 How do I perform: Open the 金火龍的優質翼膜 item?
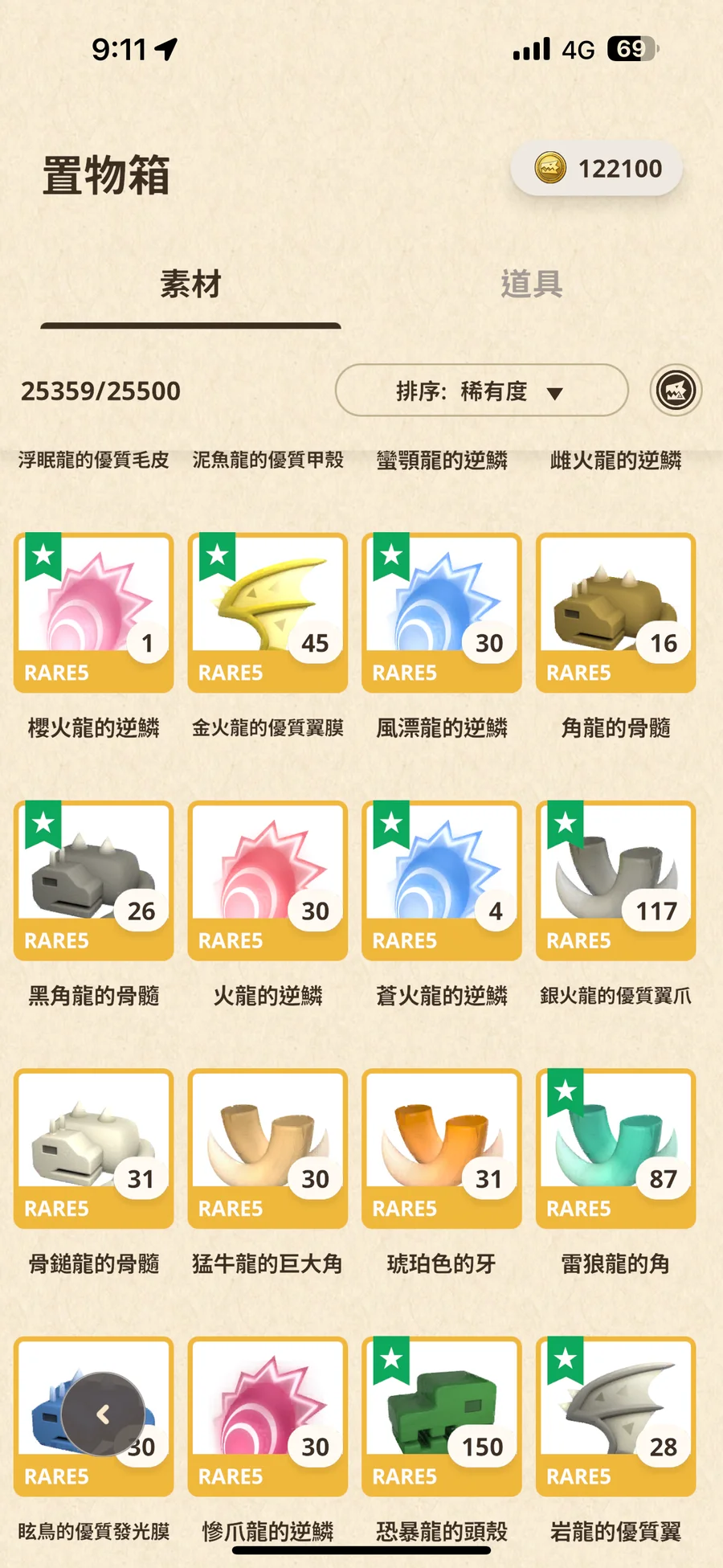pos(268,612)
